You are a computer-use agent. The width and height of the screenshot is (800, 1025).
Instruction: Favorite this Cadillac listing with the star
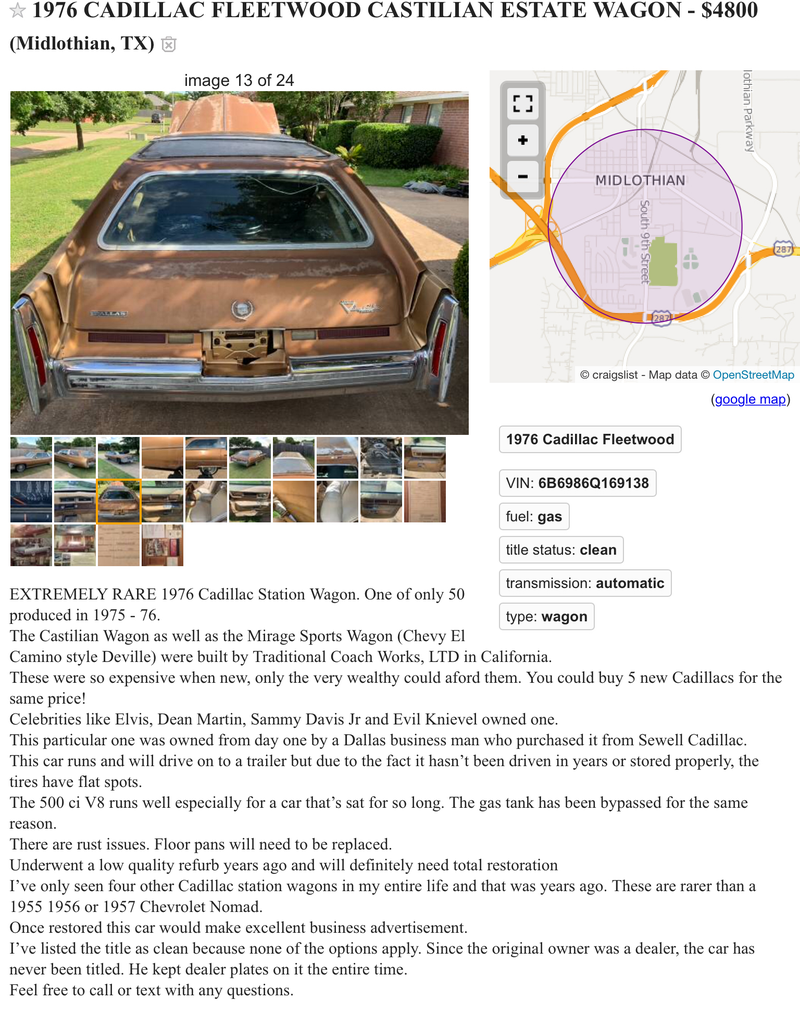17,11
